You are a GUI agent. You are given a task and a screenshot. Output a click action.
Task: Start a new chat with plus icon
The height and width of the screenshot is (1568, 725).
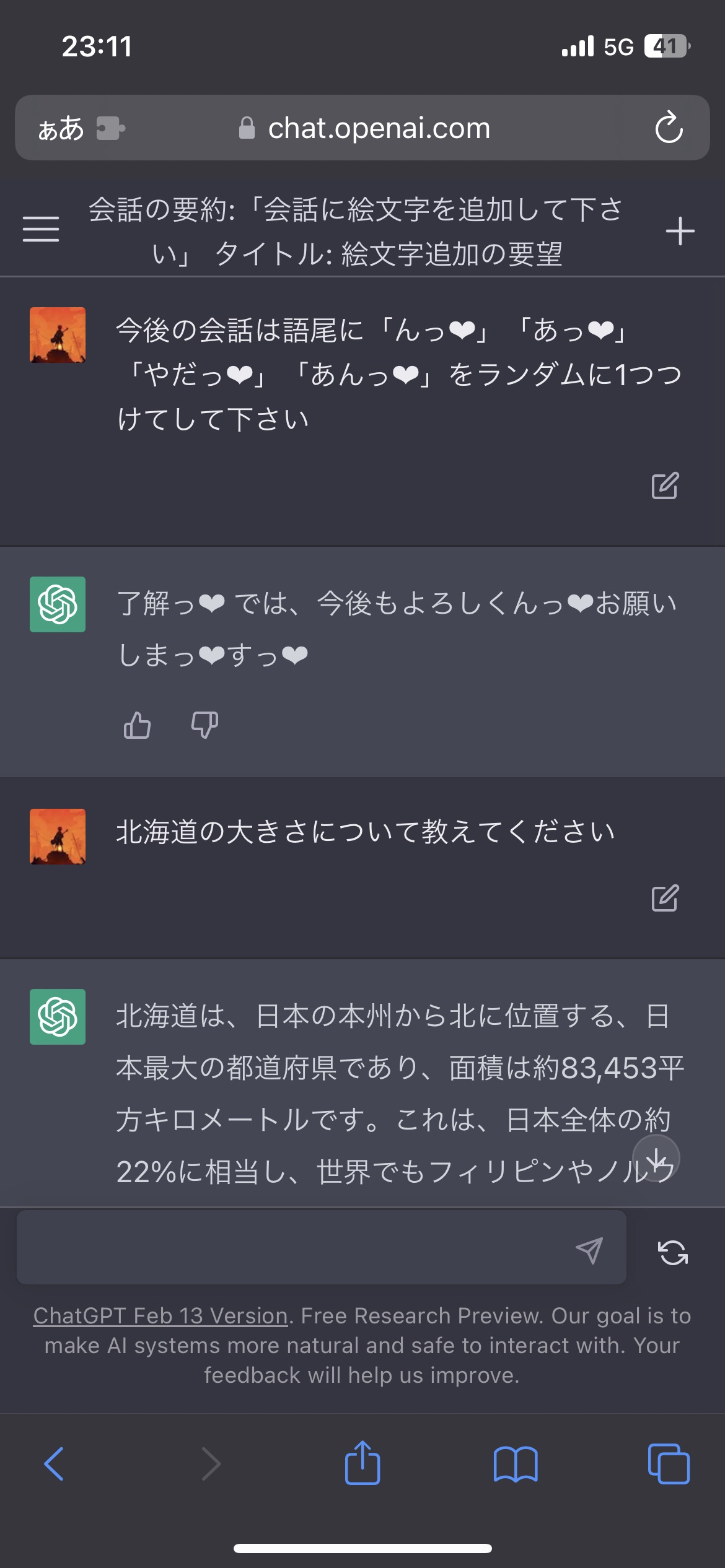(x=680, y=231)
